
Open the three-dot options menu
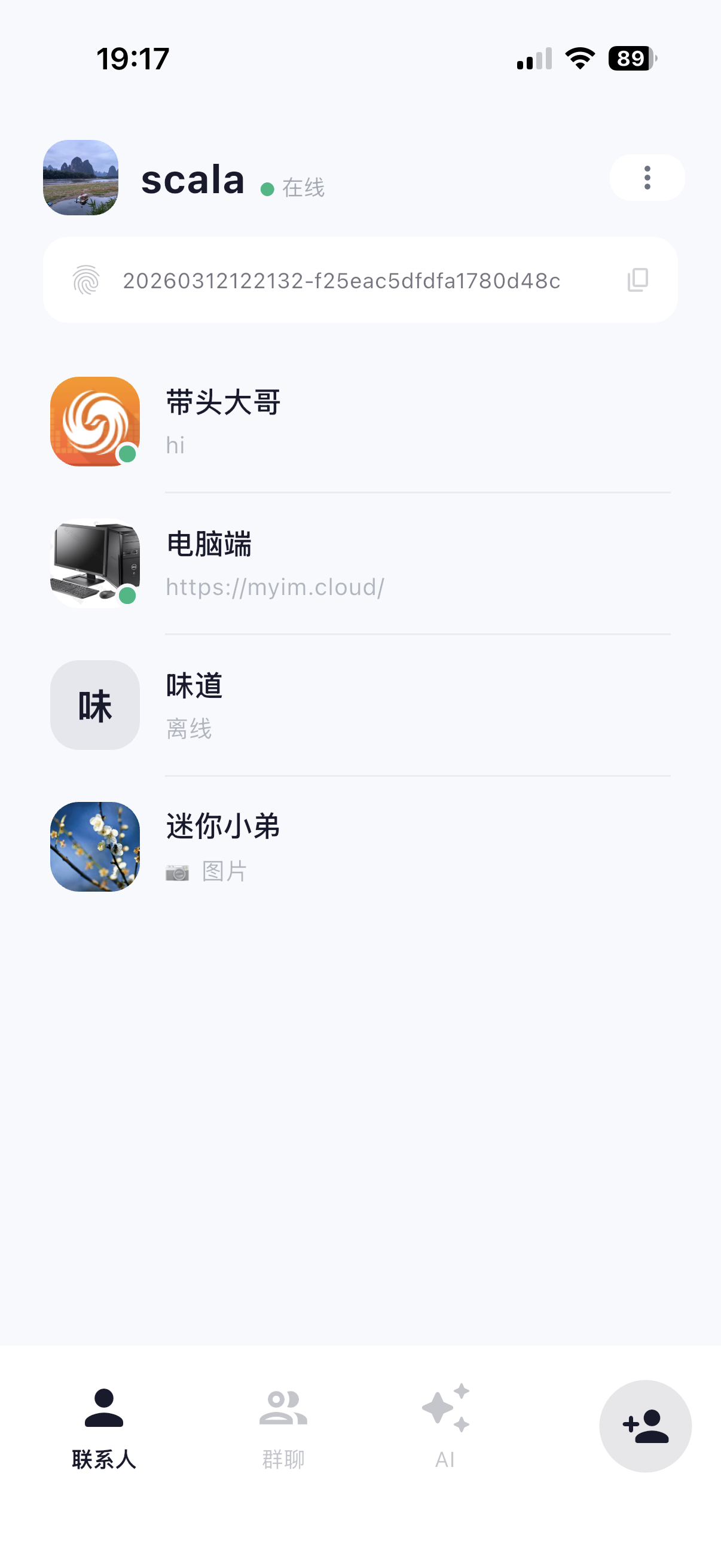pyautogui.click(x=647, y=177)
